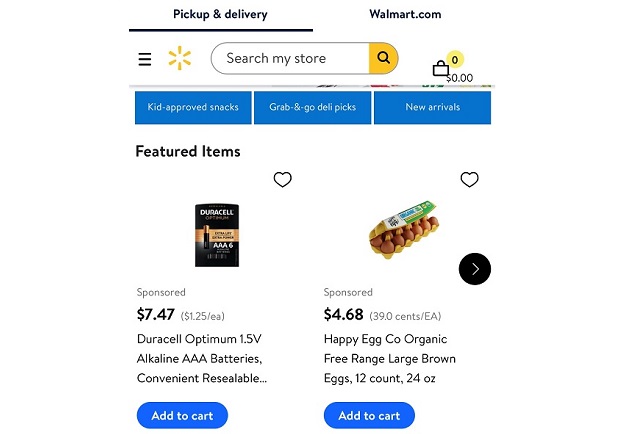
Task: Show next featured items with arrow
Action: 475,268
